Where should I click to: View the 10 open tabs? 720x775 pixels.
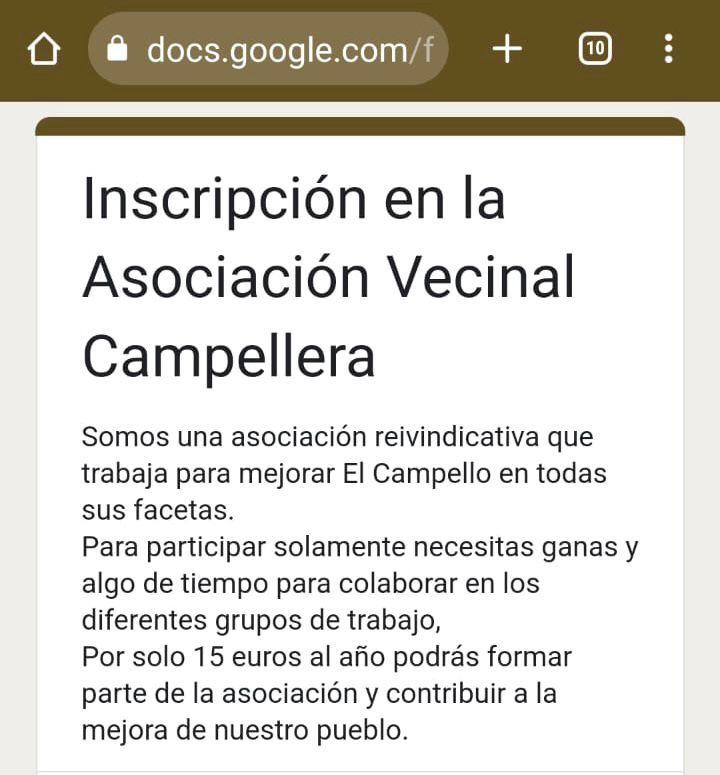595,49
